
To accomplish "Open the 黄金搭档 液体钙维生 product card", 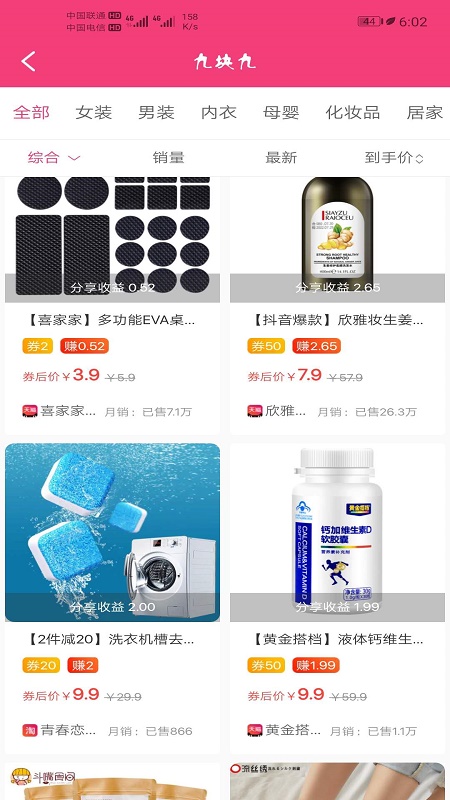I will [337, 598].
